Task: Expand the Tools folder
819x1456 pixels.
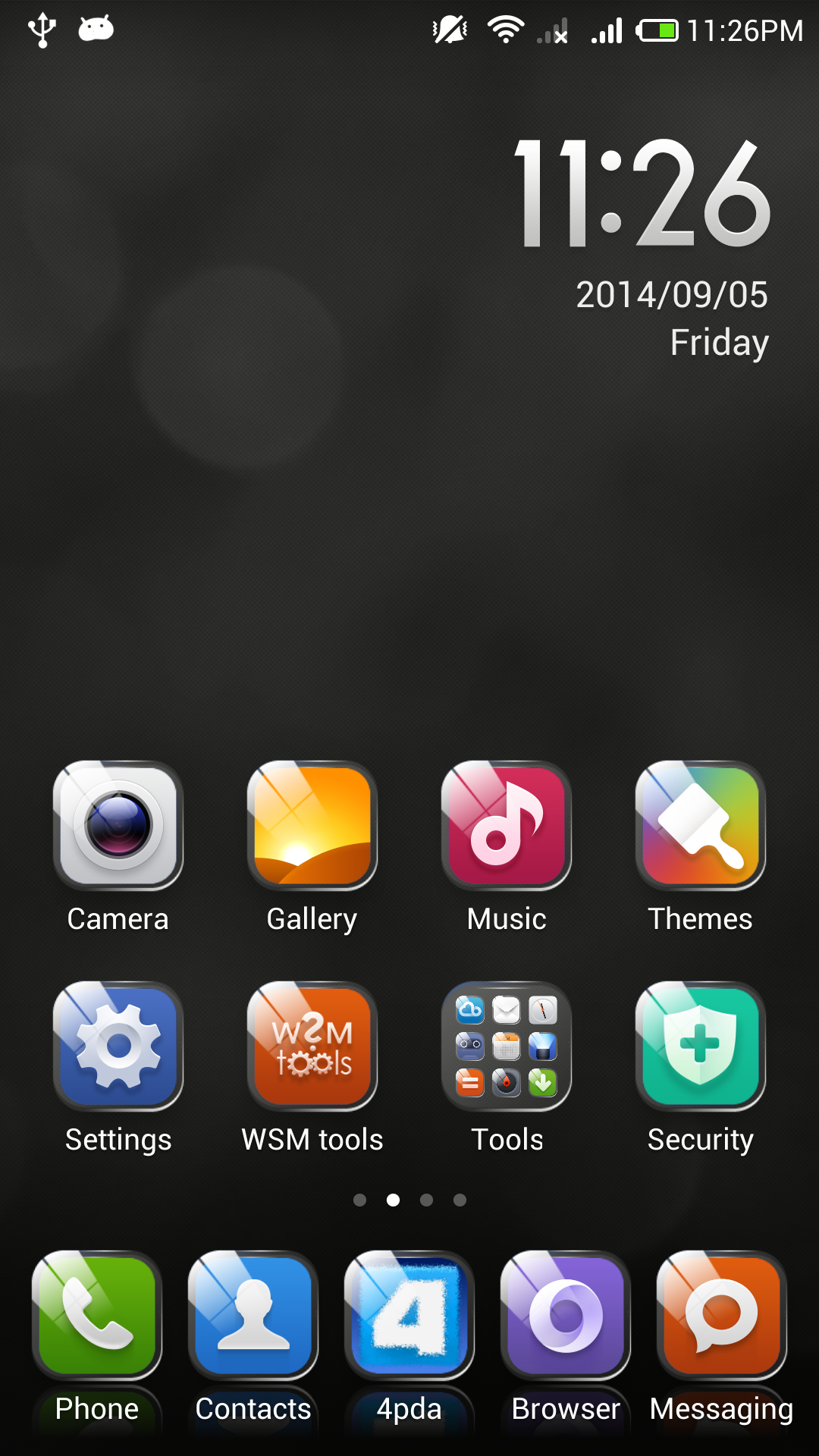Action: pos(506,1046)
